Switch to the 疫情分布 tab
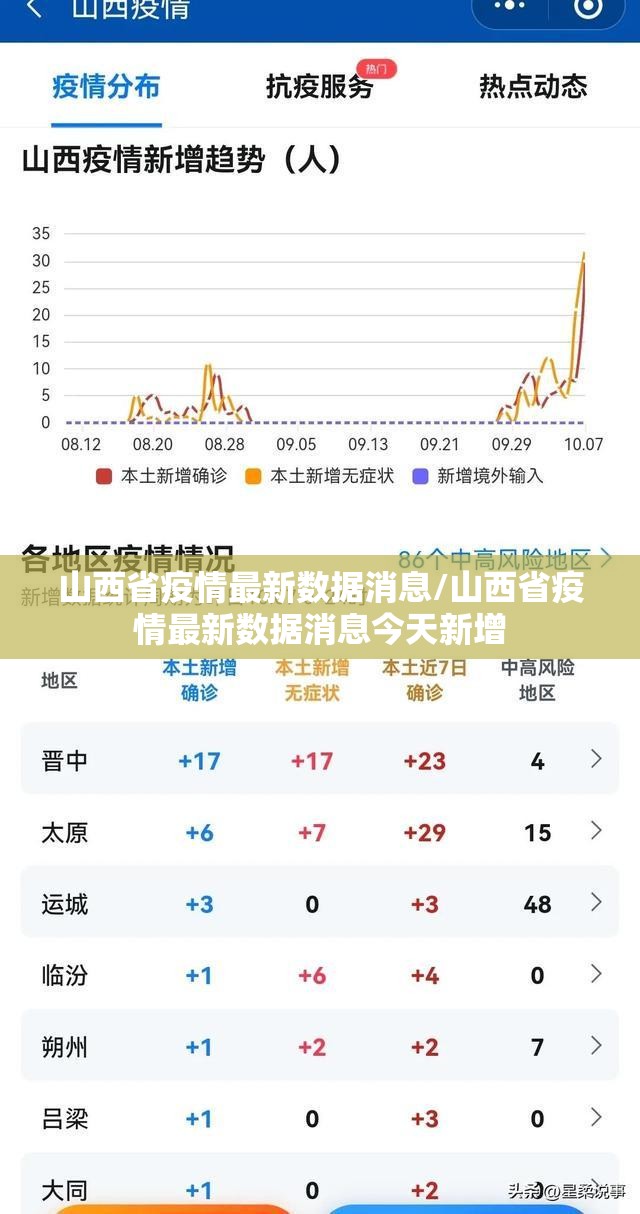Viewport: 640px width, 1214px height. pos(106,86)
